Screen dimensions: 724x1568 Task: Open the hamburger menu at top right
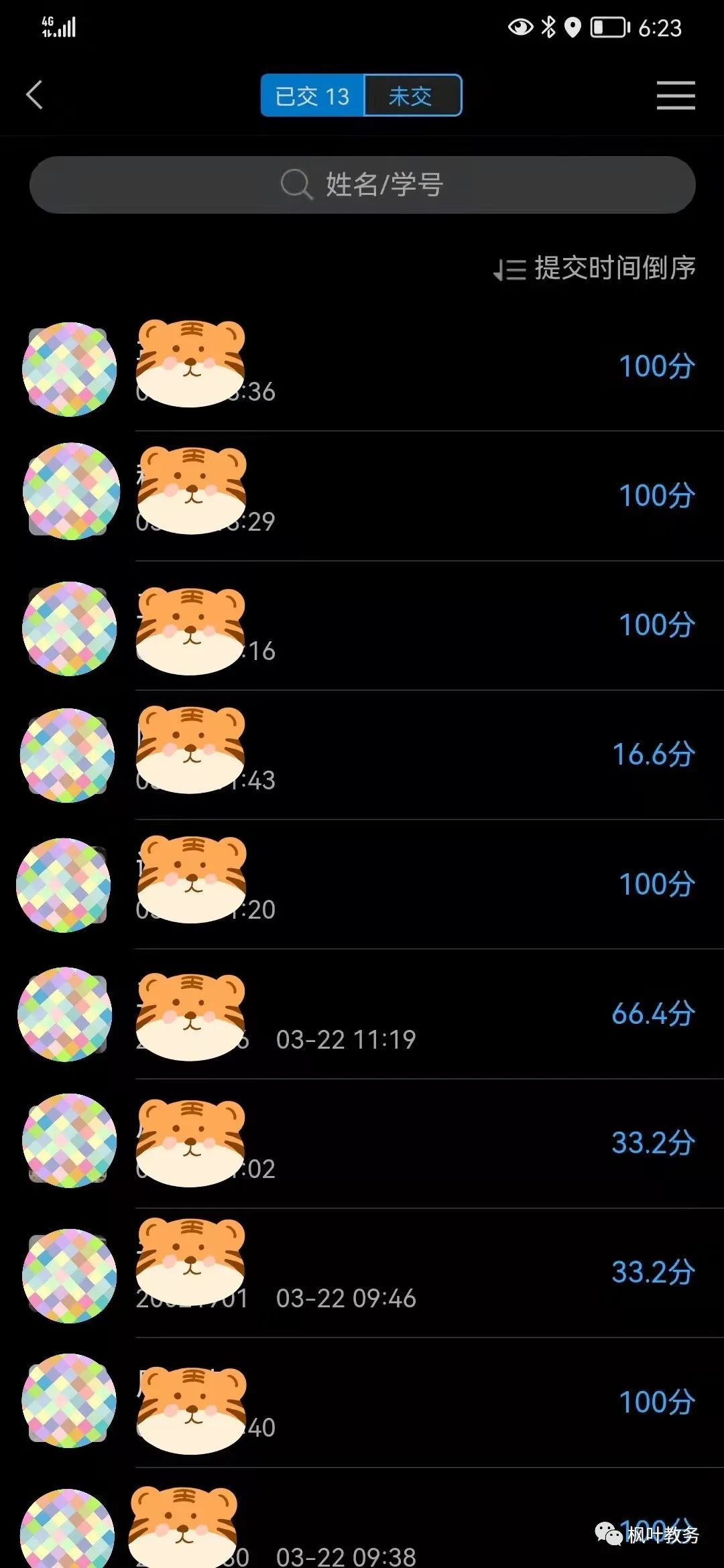675,95
